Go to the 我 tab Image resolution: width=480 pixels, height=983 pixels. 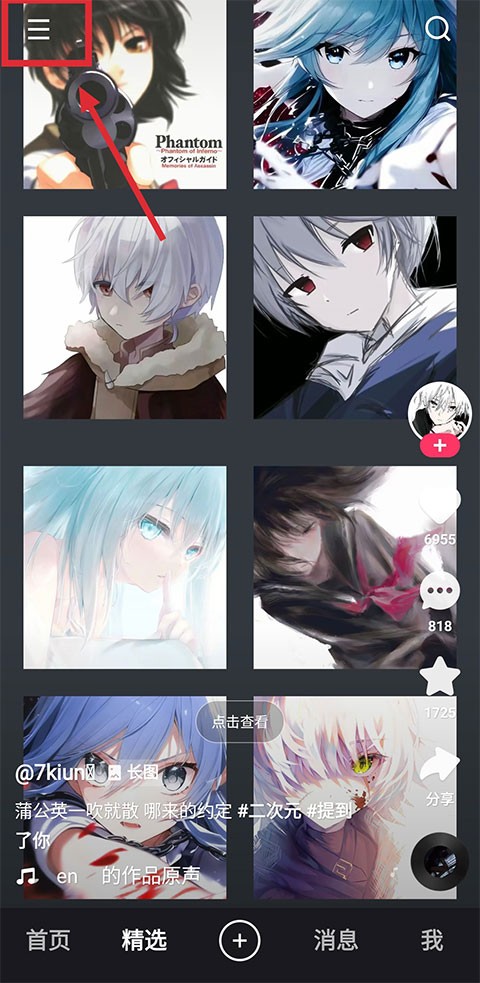coord(432,940)
